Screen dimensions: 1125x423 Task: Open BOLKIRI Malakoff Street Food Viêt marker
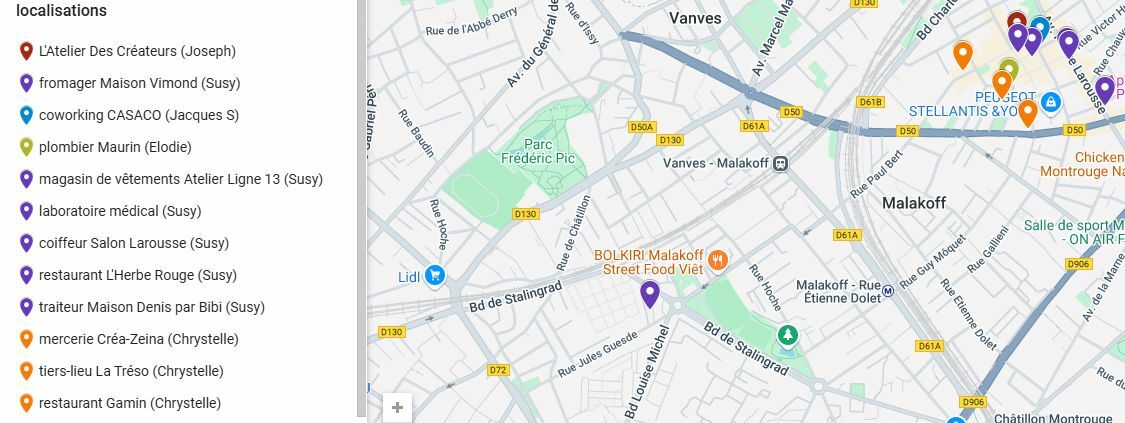[717, 262]
